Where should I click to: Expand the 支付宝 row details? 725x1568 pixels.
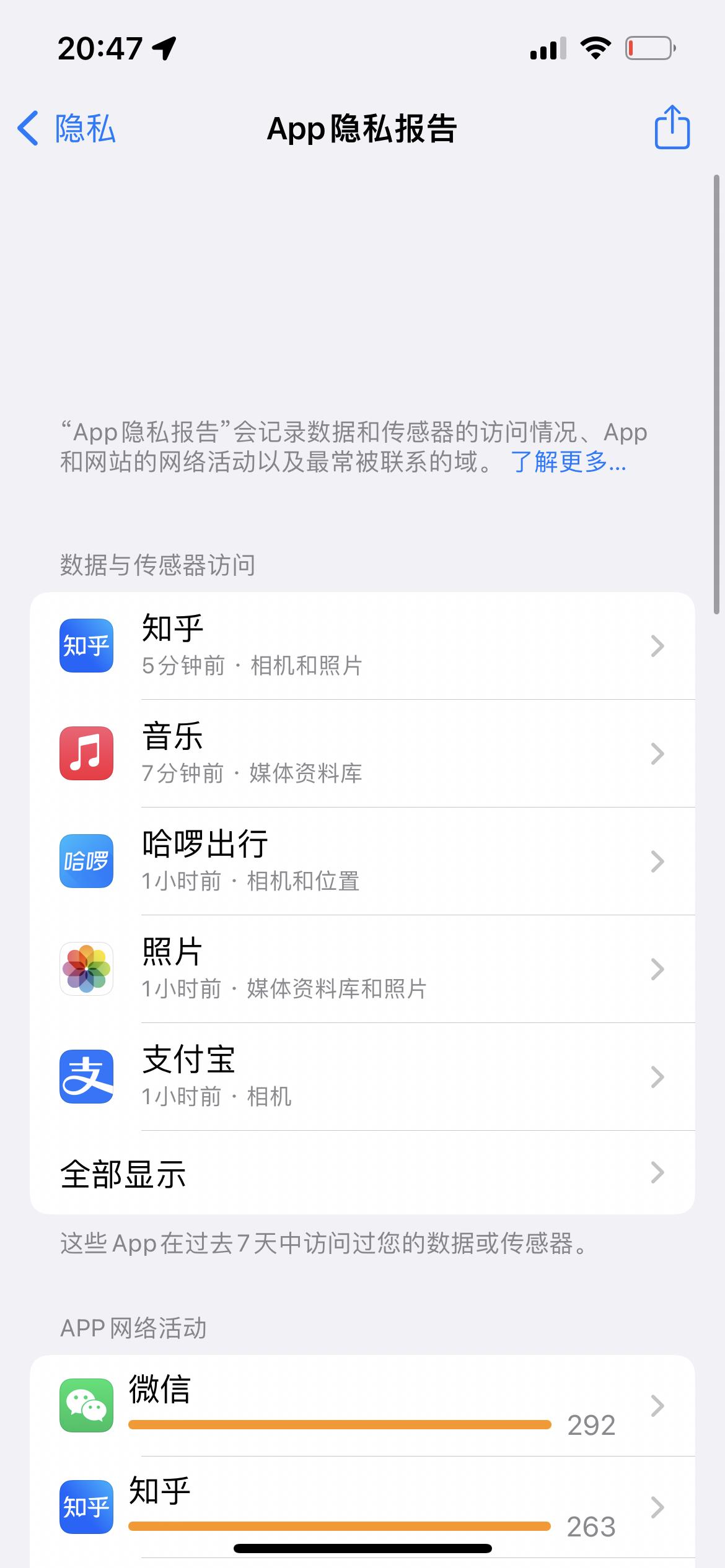click(657, 1076)
